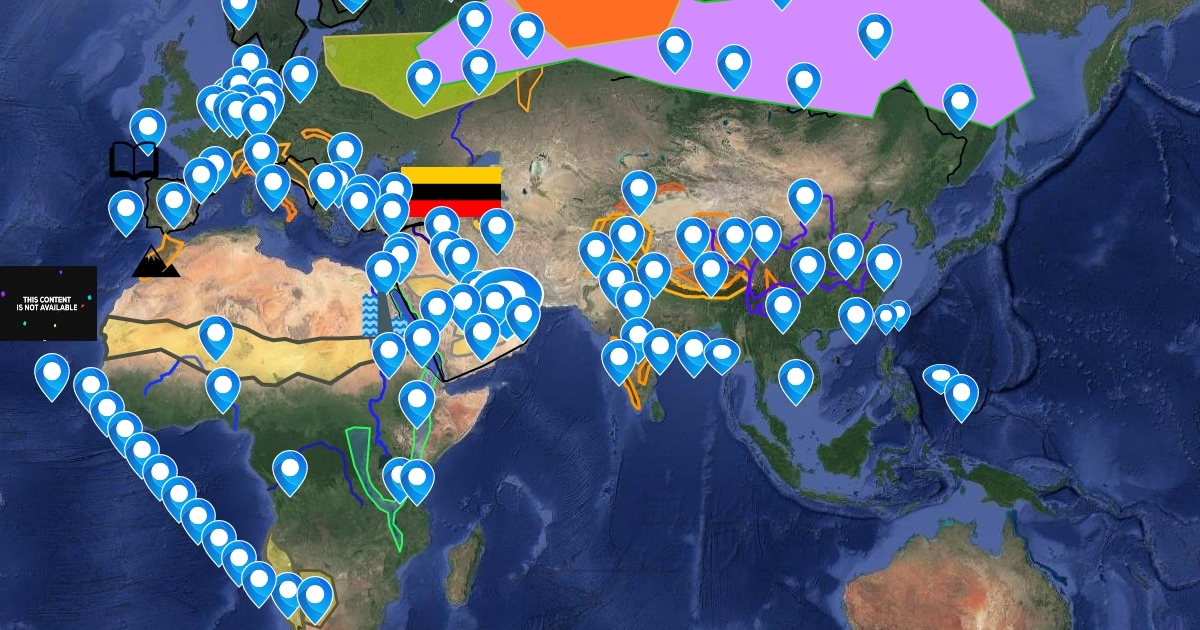Open the black-red-yellow flag marker
The height and width of the screenshot is (630, 1200).
[451, 192]
